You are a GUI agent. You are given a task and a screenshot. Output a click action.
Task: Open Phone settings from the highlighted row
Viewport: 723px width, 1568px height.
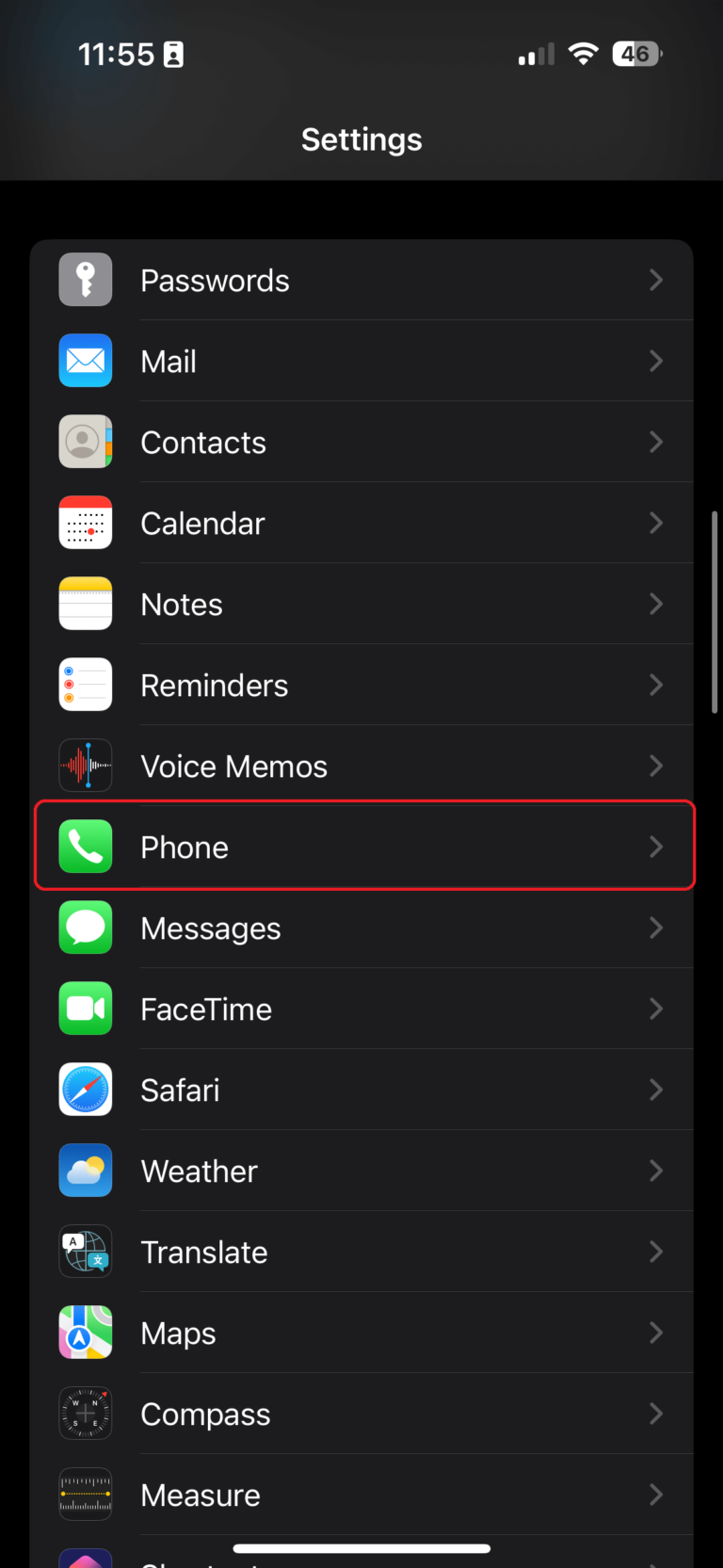(x=361, y=846)
